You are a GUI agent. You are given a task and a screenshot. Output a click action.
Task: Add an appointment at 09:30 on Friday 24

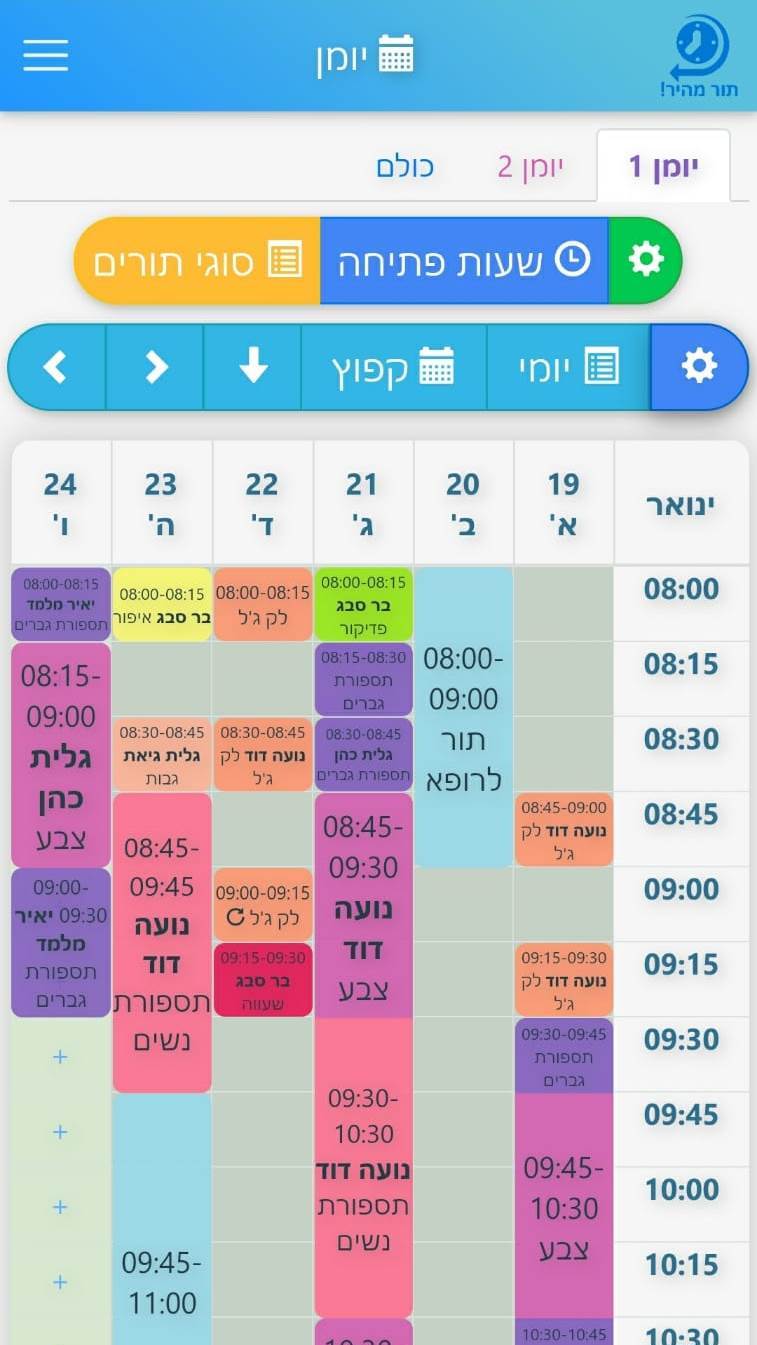pos(60,1056)
